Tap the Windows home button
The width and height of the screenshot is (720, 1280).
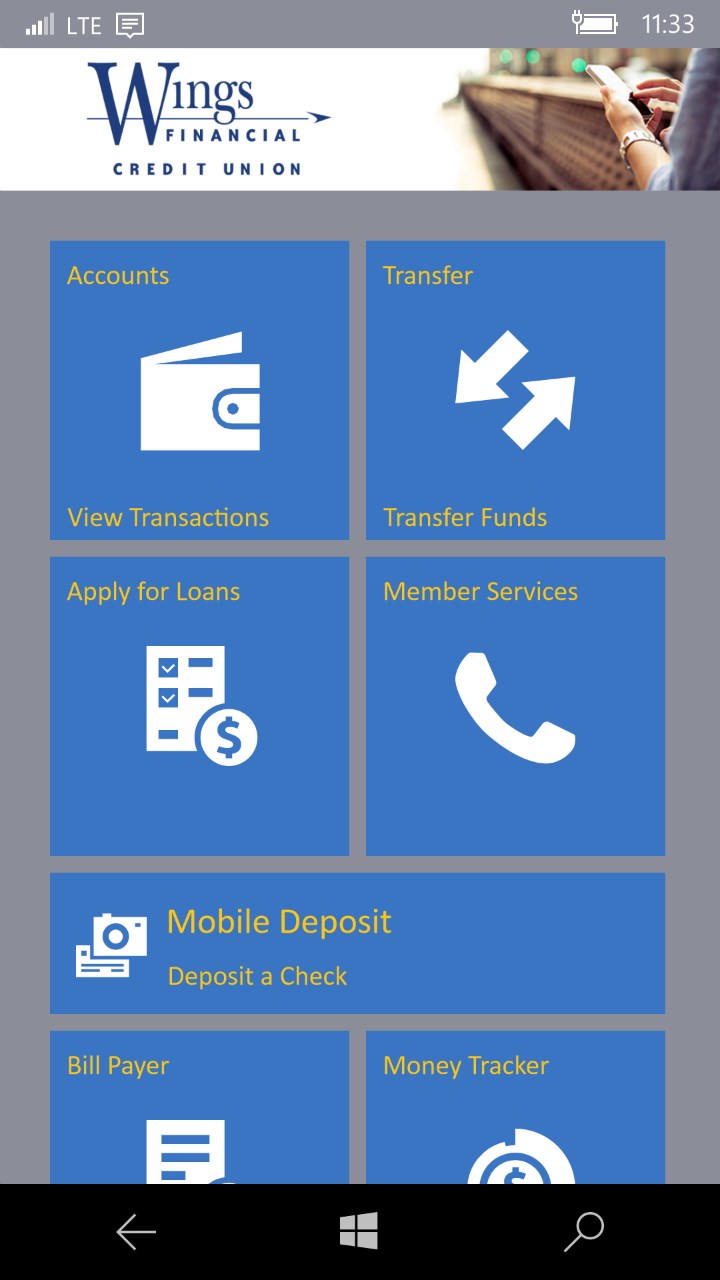pyautogui.click(x=358, y=1231)
